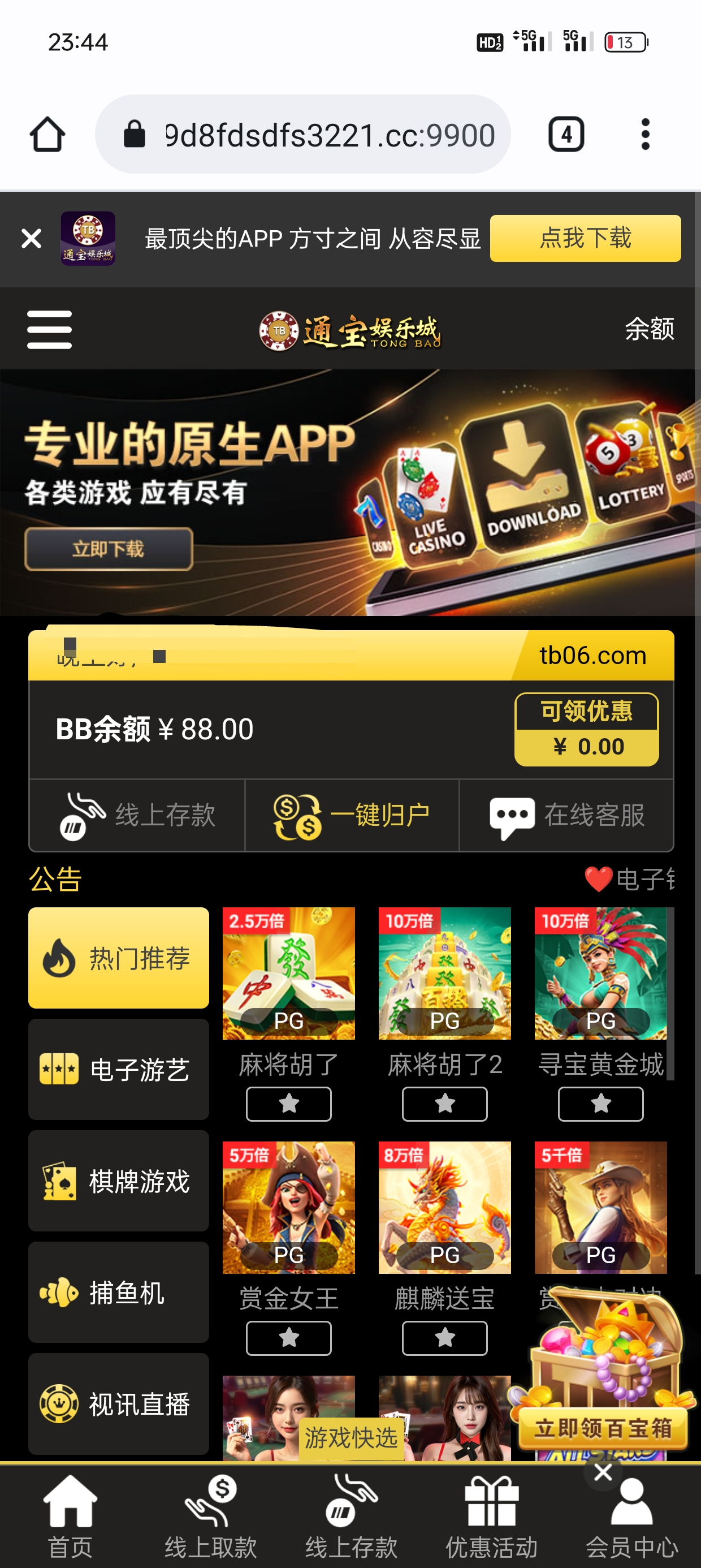
Task: Open 线上存款 beside 一键归户
Action: 137,815
